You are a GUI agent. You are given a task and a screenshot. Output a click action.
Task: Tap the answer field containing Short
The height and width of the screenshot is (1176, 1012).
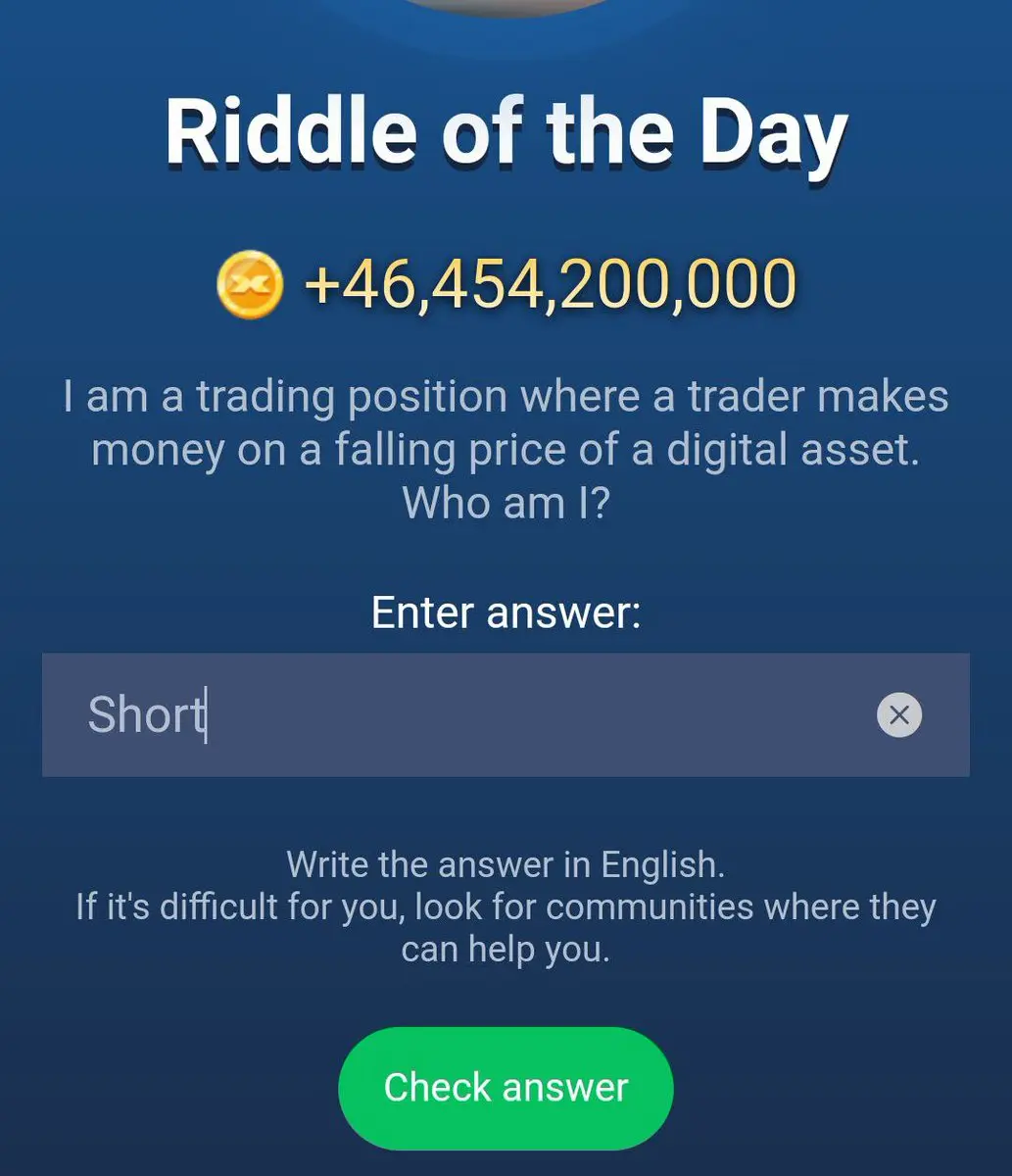pyautogui.click(x=441, y=715)
